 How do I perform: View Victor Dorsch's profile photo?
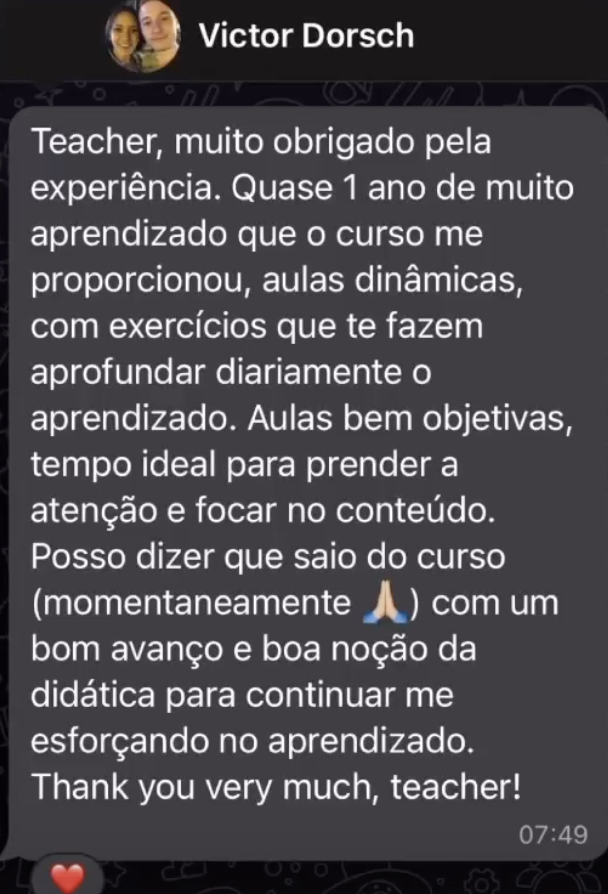(143, 37)
